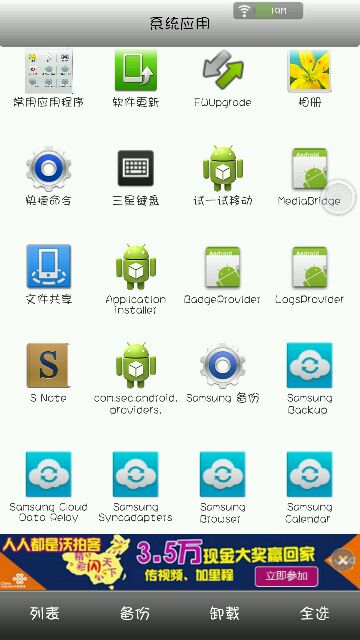Open the 列表 list view

[45, 613]
